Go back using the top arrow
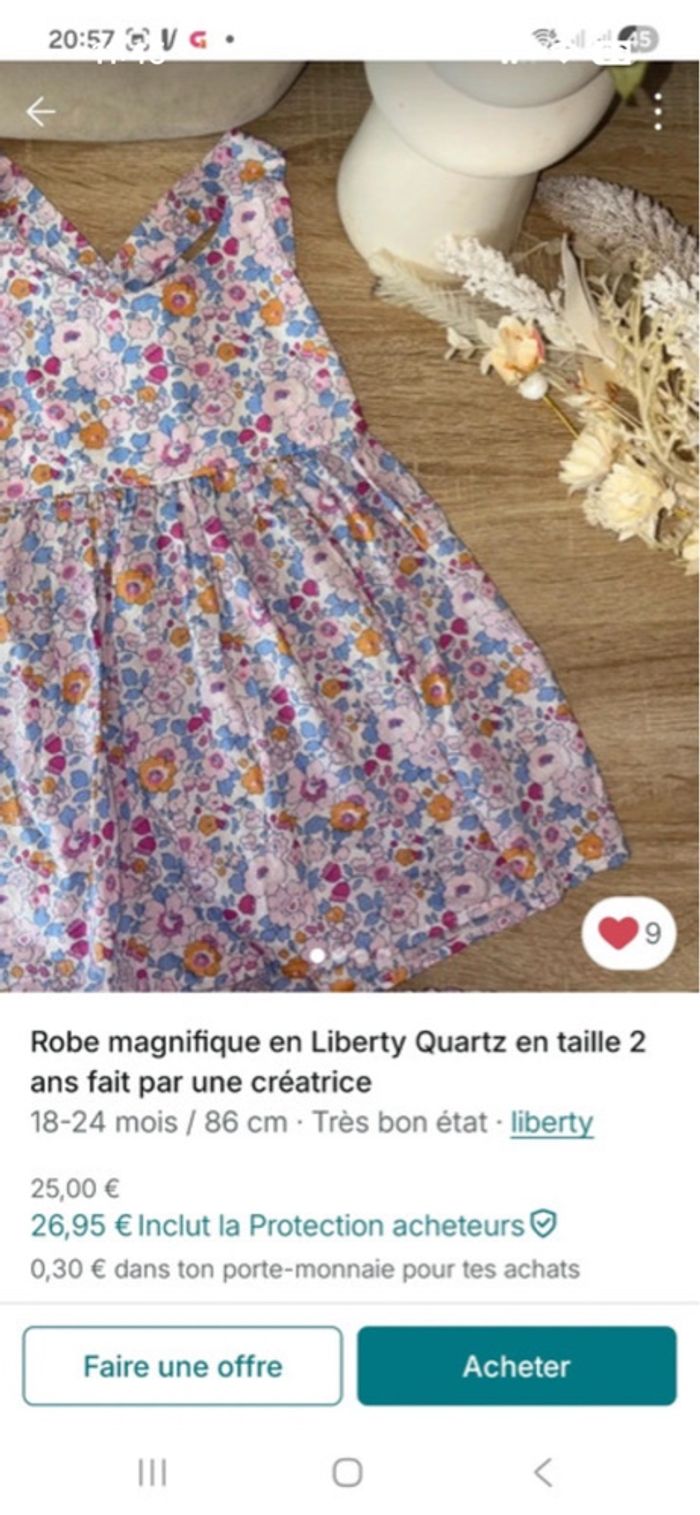Screen dimensions: 700x1515 40,112
